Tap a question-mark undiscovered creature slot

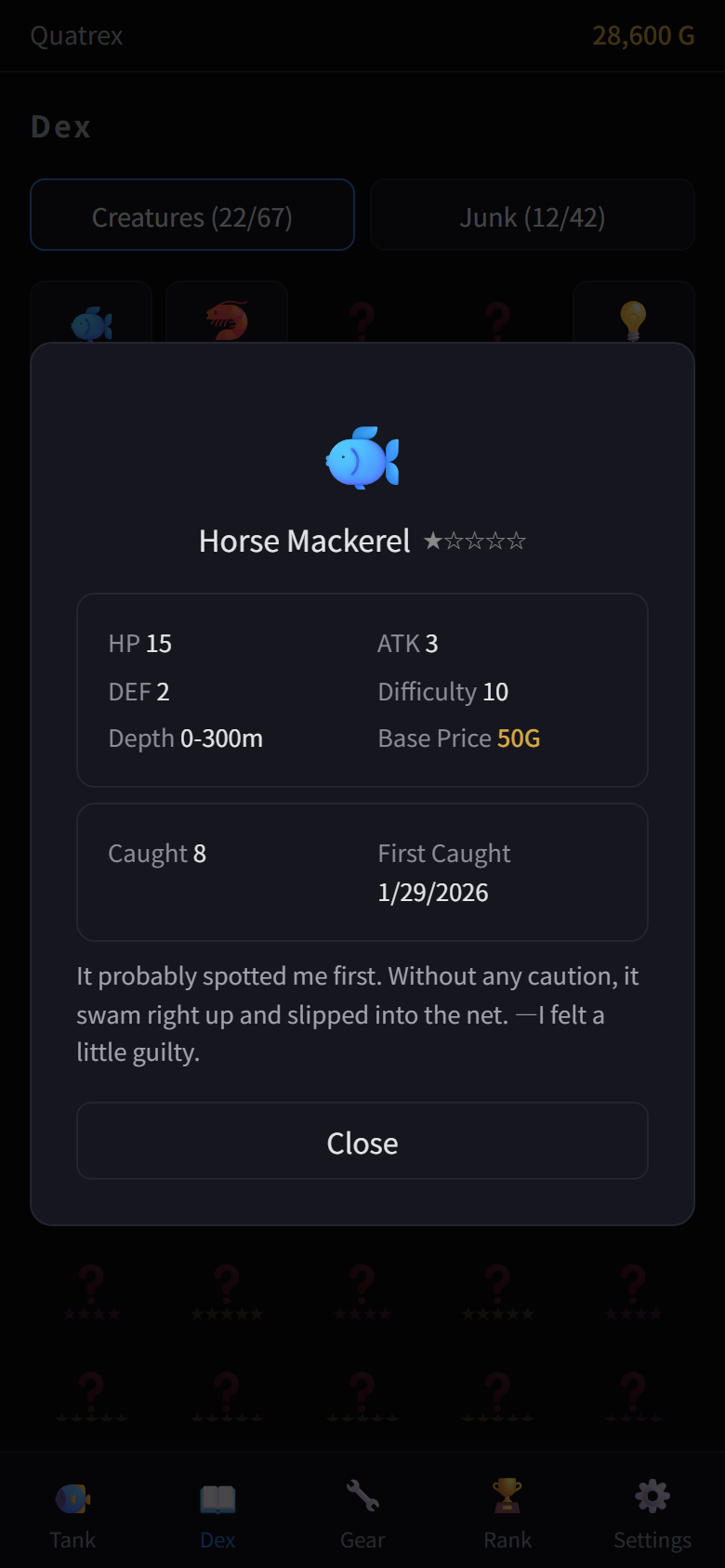click(362, 1284)
